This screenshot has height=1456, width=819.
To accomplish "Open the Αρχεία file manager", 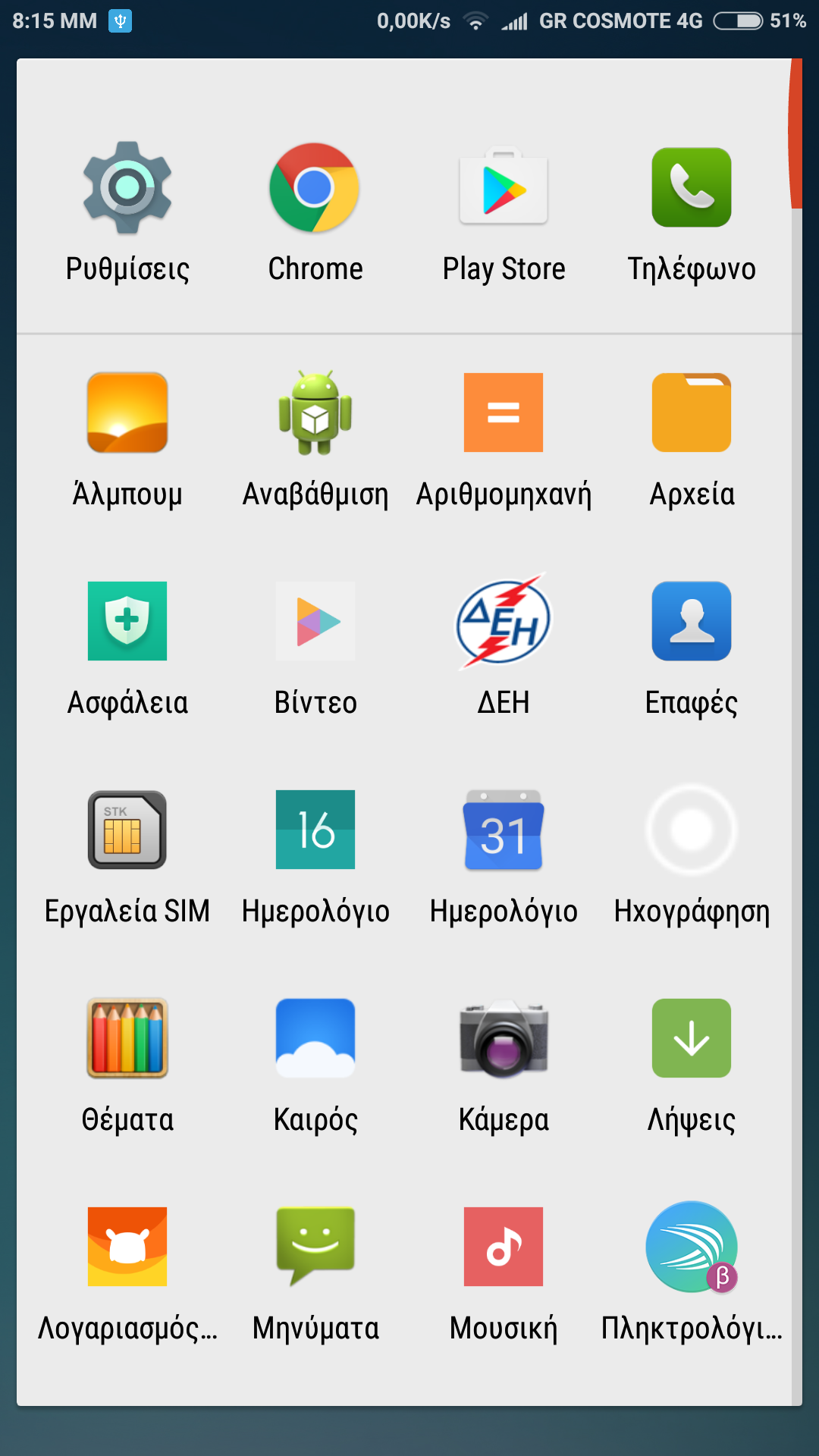I will (x=691, y=413).
